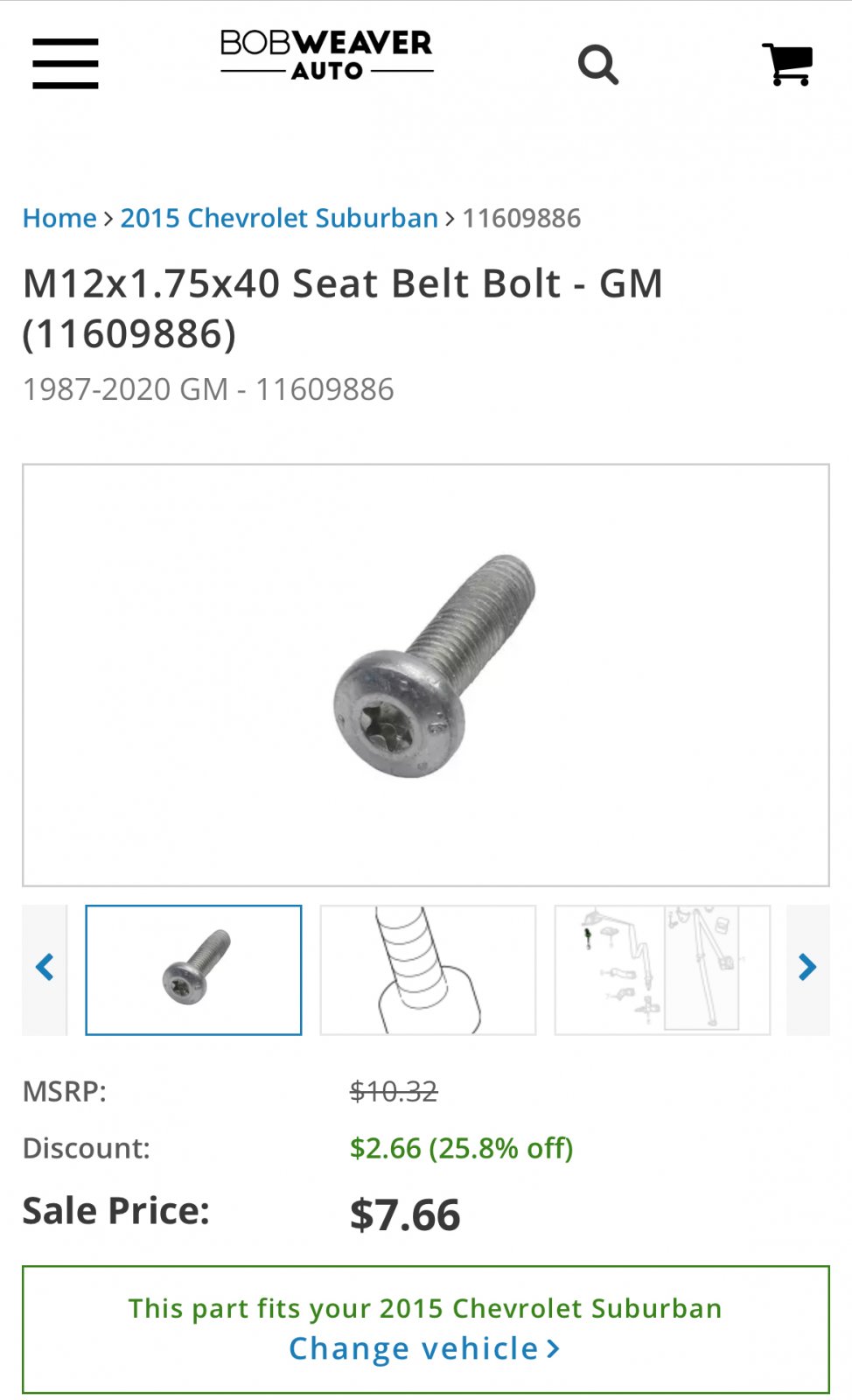The image size is (852, 1400).
Task: Tap the Home breadcrumb link
Action: point(59,218)
